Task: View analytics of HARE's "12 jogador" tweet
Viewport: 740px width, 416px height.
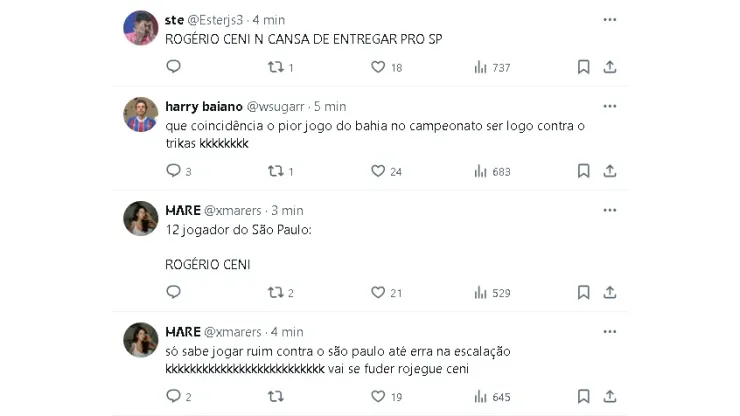Action: (x=482, y=292)
